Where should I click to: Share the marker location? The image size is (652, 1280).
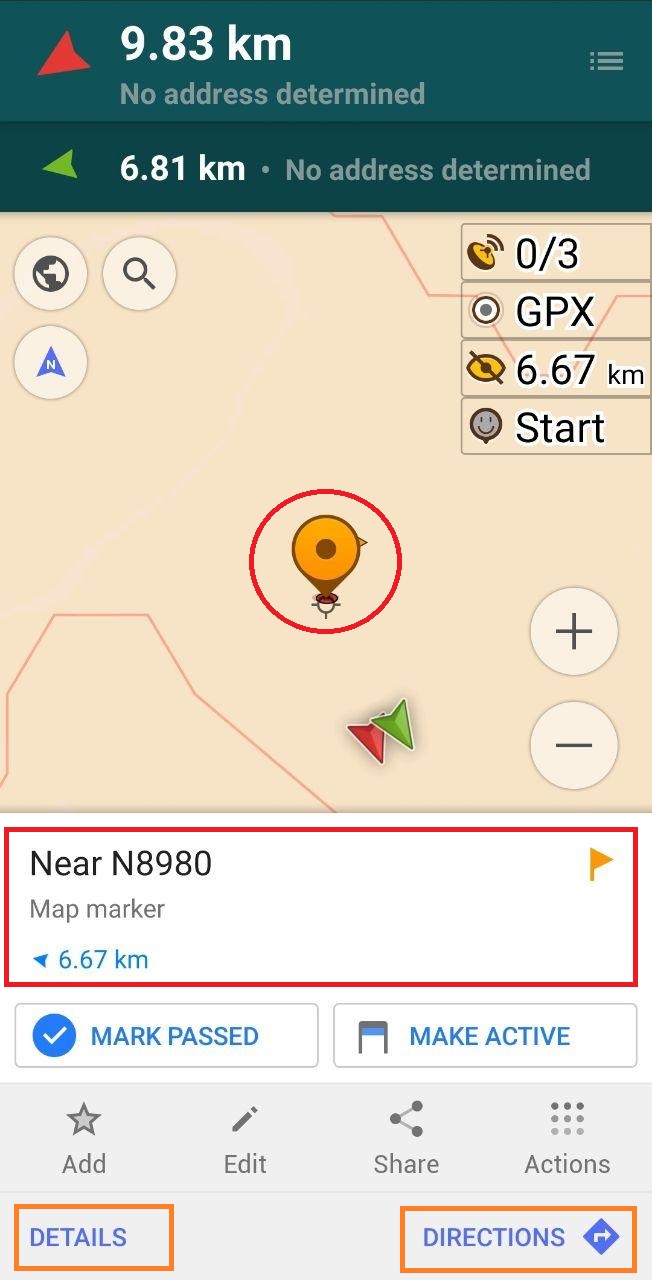pyautogui.click(x=406, y=1140)
